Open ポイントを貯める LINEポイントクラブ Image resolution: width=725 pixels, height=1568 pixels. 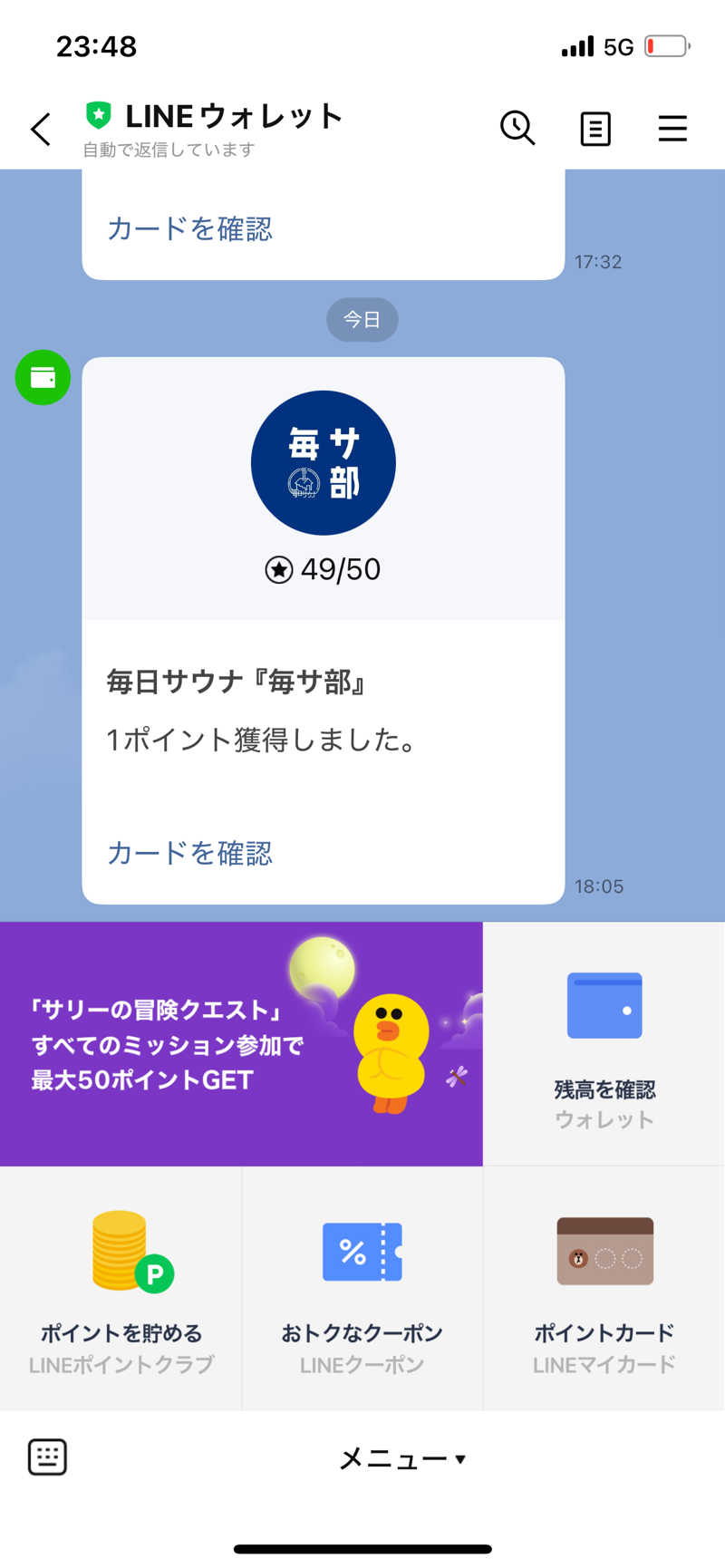(121, 1288)
